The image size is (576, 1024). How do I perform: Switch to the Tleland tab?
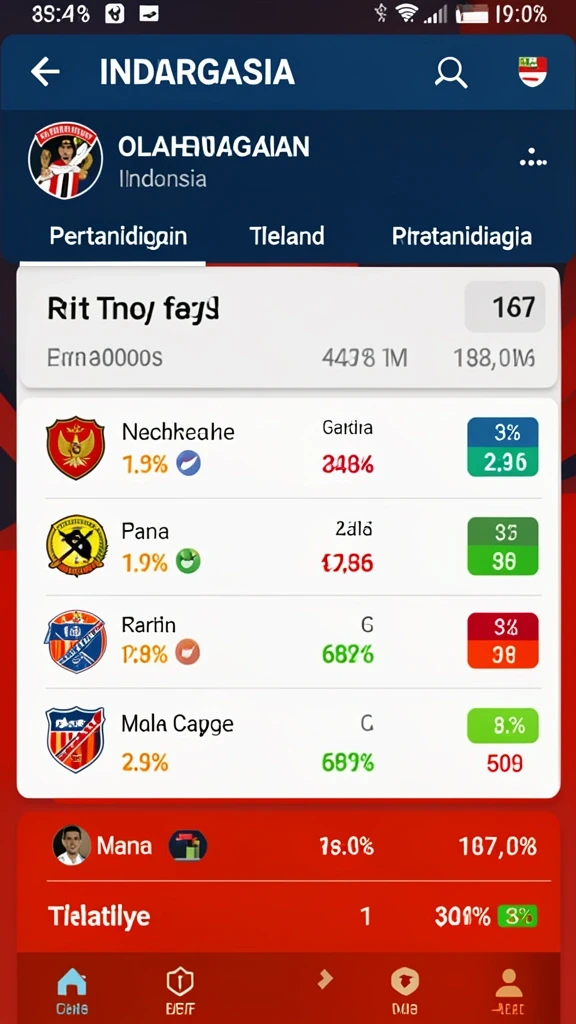point(287,236)
